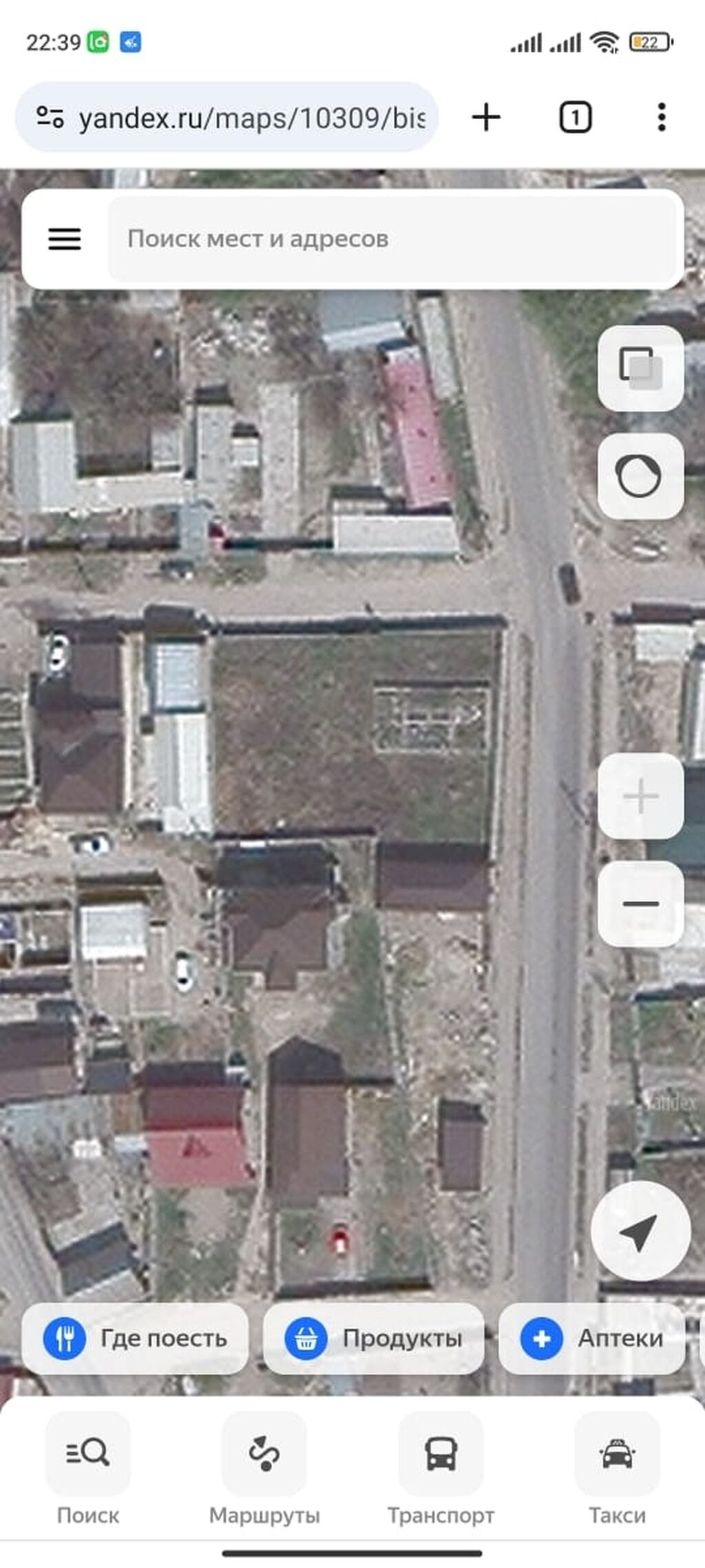Open the browser tab switcher

click(575, 117)
